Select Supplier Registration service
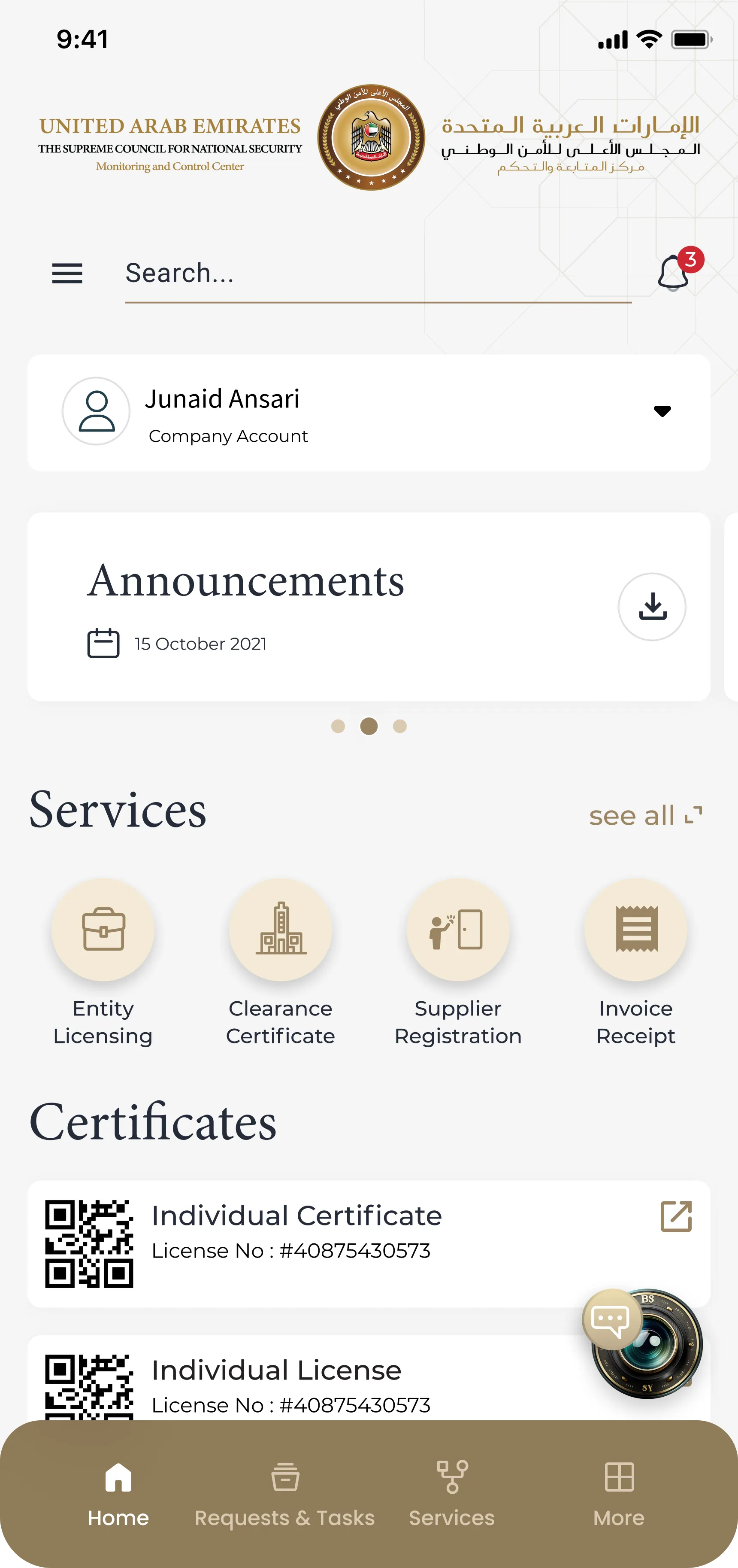 [457, 930]
